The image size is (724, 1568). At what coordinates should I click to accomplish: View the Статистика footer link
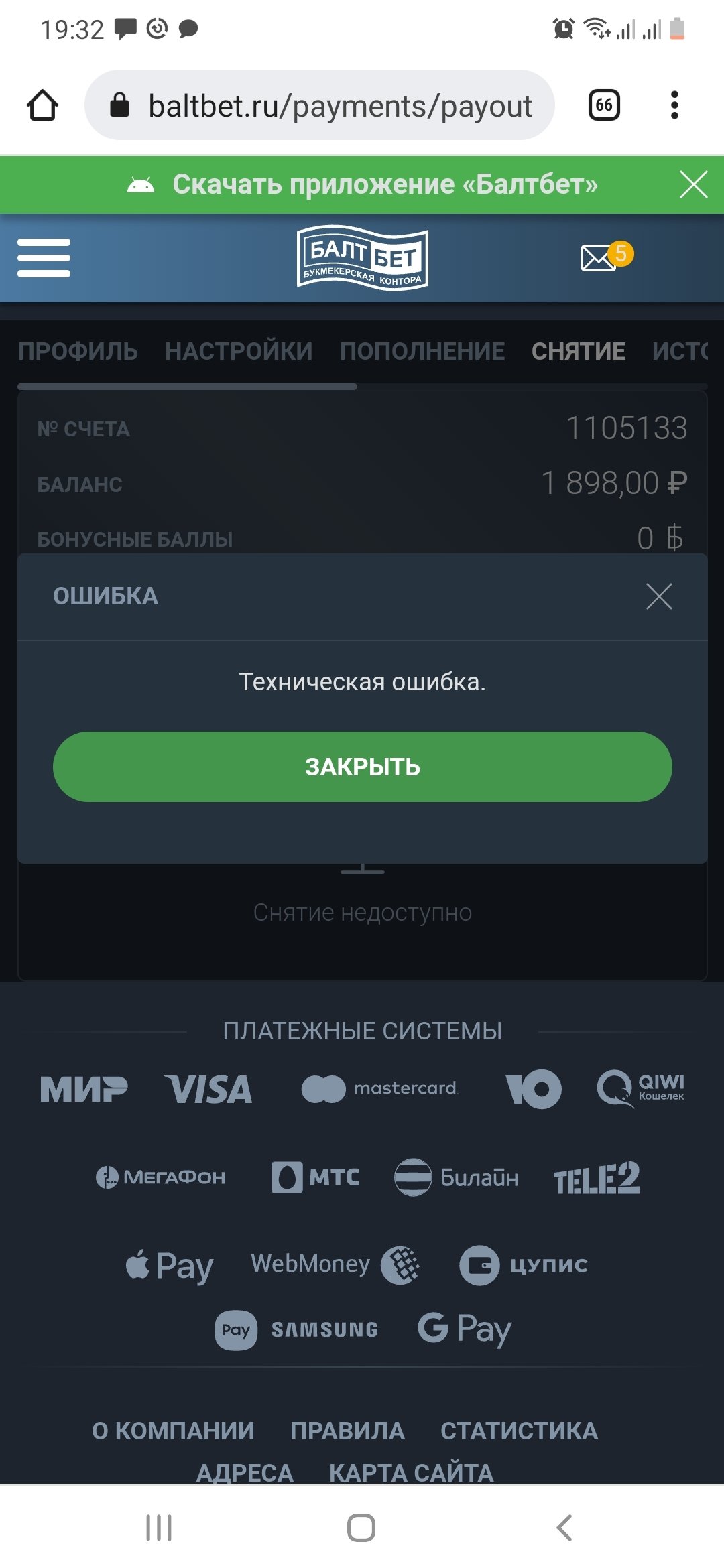point(519,1430)
